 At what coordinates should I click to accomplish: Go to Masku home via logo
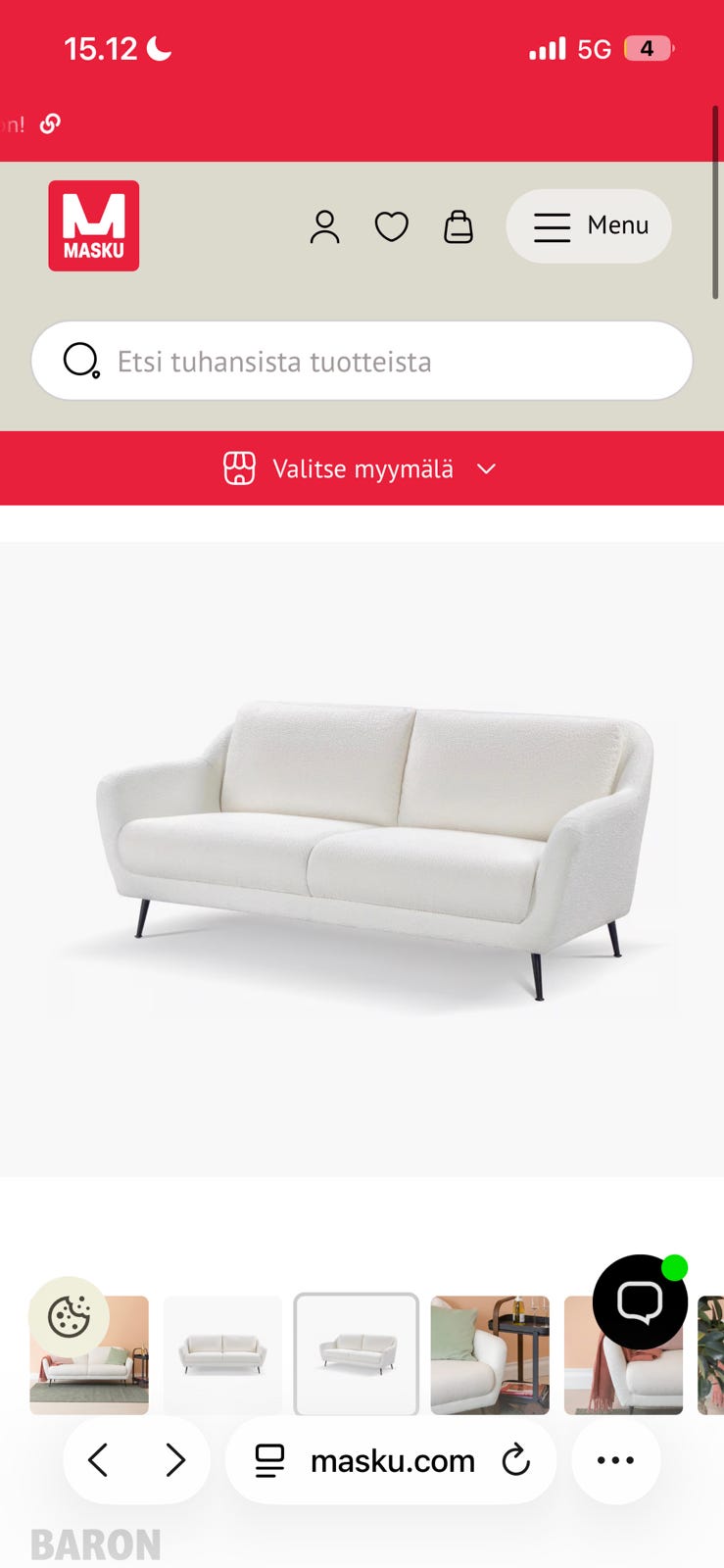pos(94,225)
